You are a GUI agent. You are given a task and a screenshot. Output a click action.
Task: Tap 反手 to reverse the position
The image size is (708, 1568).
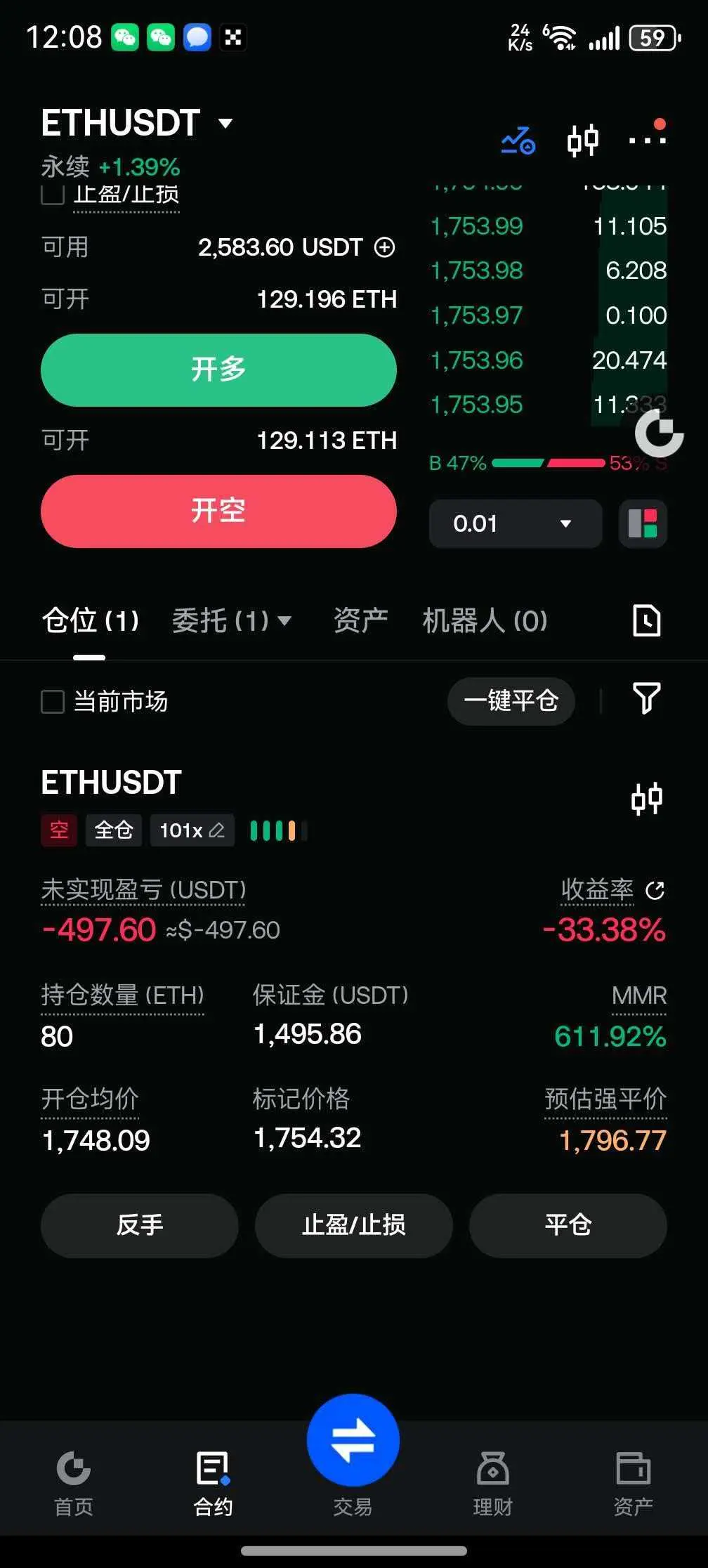click(x=140, y=1225)
